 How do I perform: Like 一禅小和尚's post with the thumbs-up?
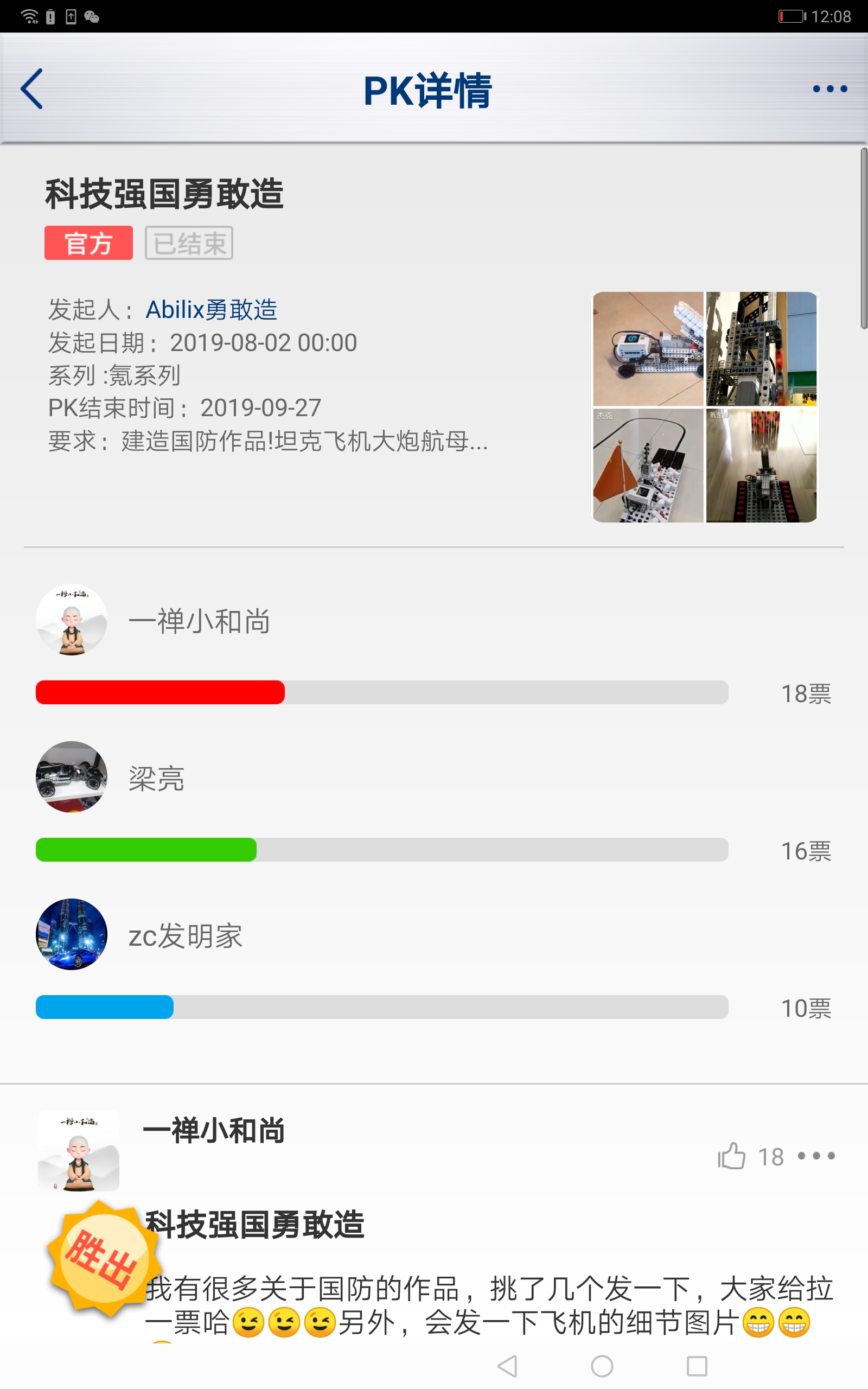point(732,1156)
